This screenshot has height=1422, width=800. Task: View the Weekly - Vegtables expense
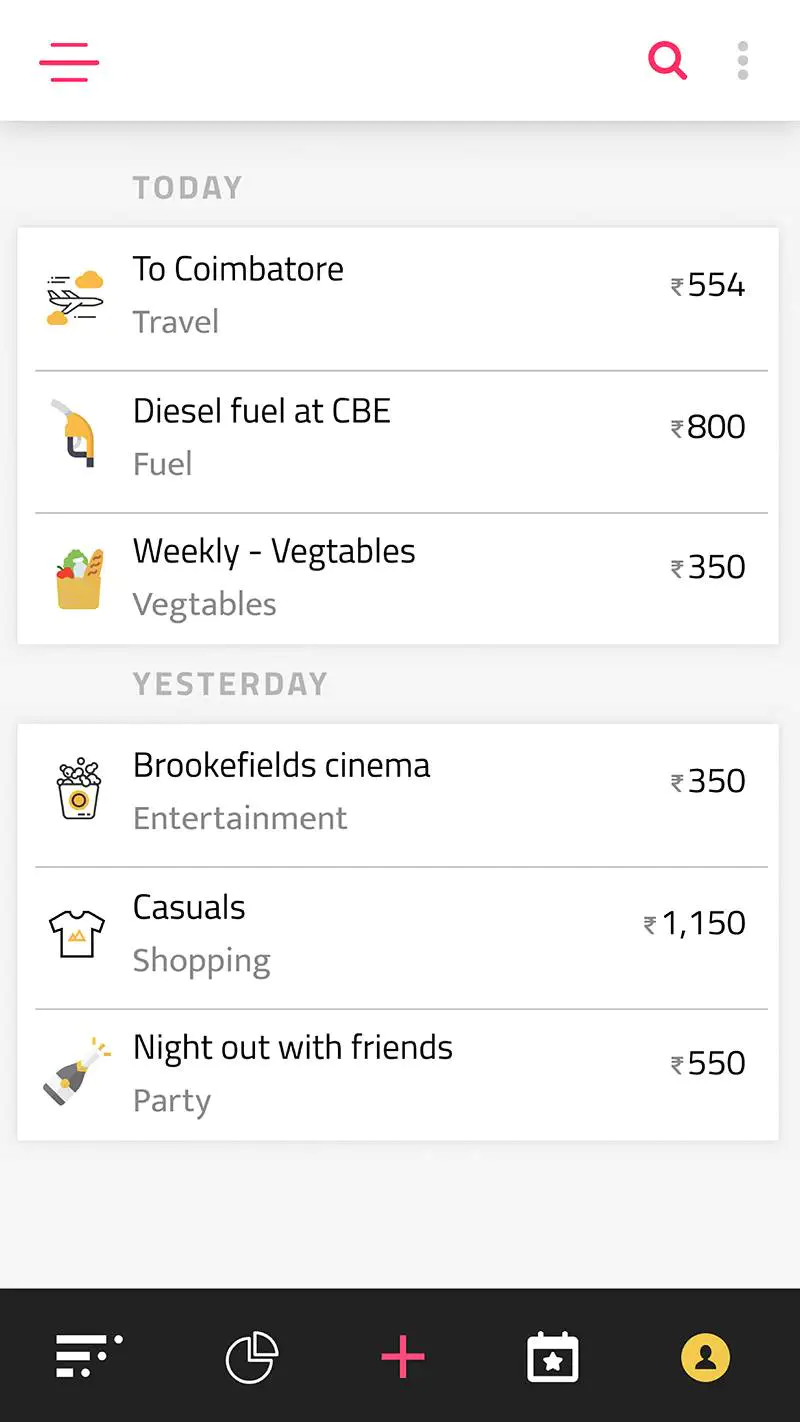click(x=398, y=579)
